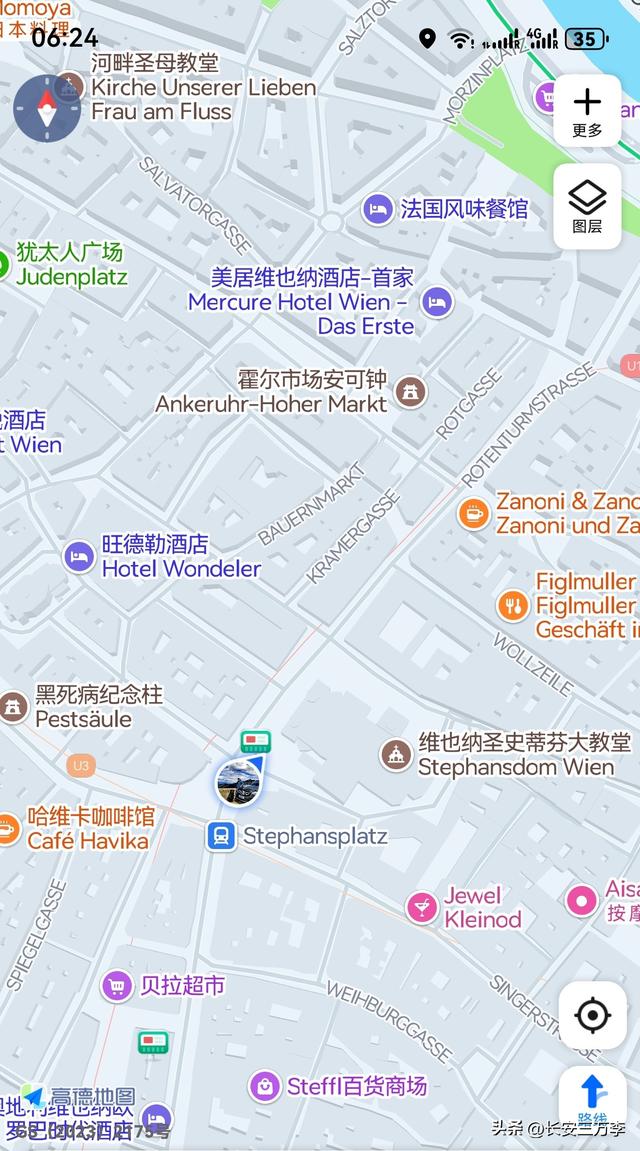Open the Ankeruhr-Hoher Markt marker
Viewport: 640px width, 1151px height.
pyautogui.click(x=409, y=391)
